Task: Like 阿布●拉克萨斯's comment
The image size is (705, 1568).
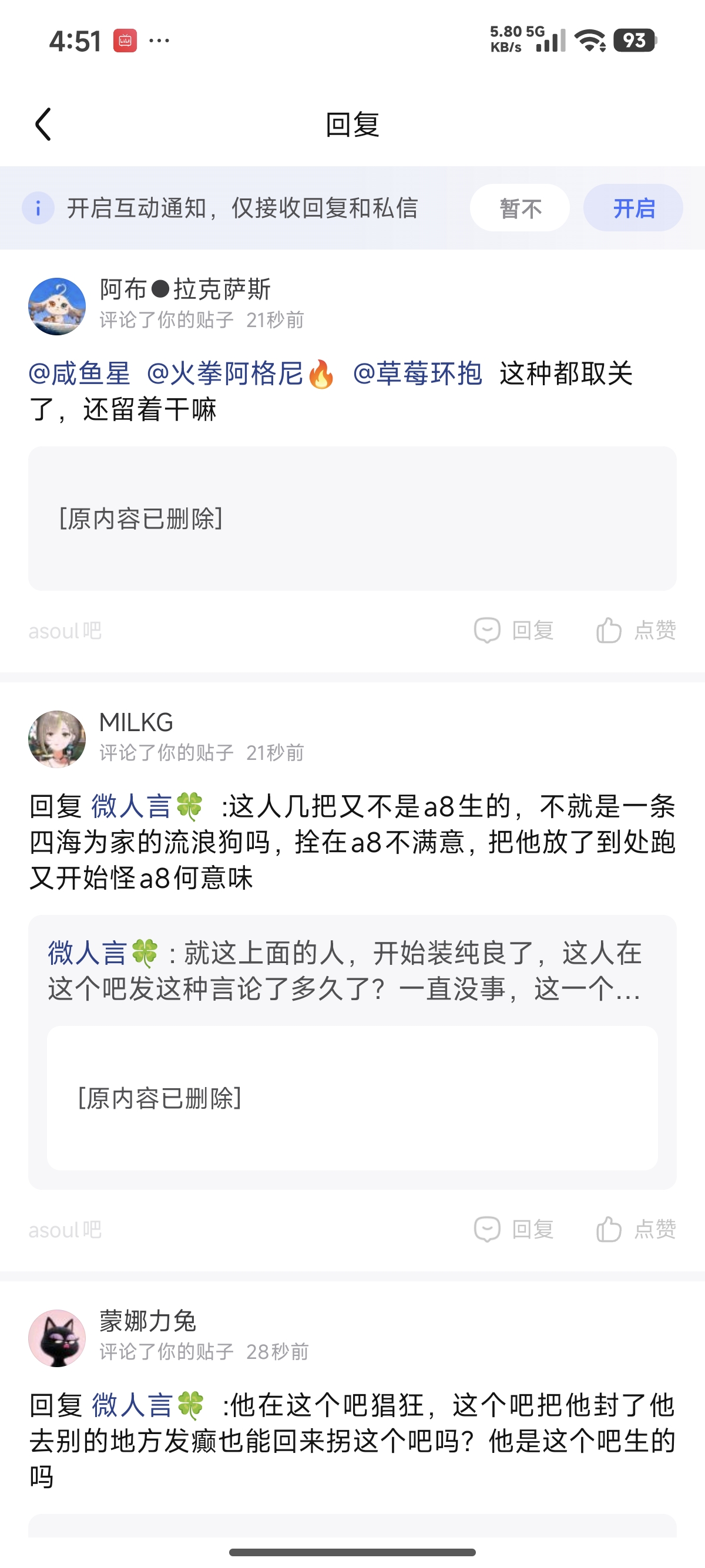Action: tap(636, 630)
